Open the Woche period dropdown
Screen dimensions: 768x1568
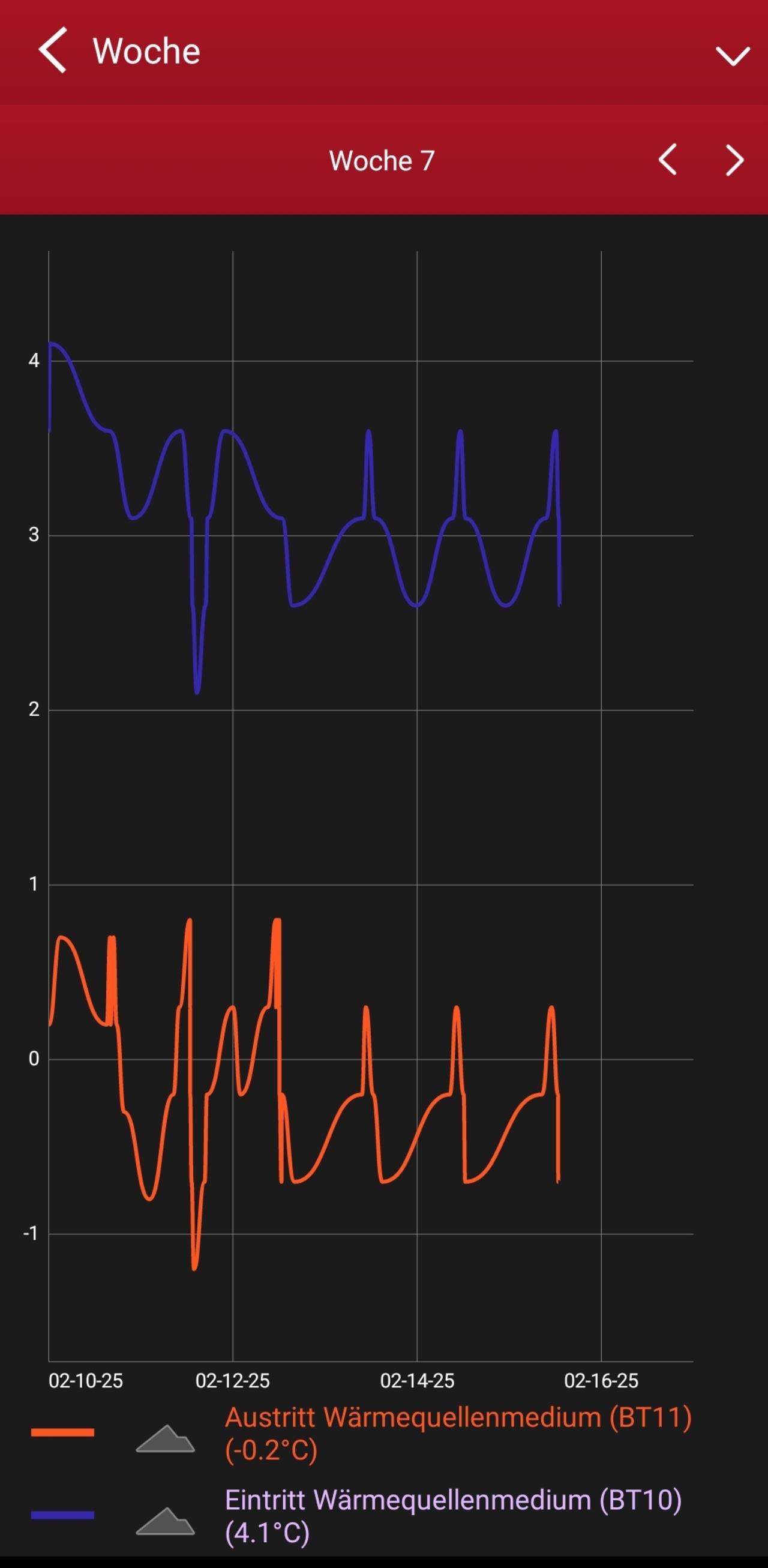pos(733,56)
